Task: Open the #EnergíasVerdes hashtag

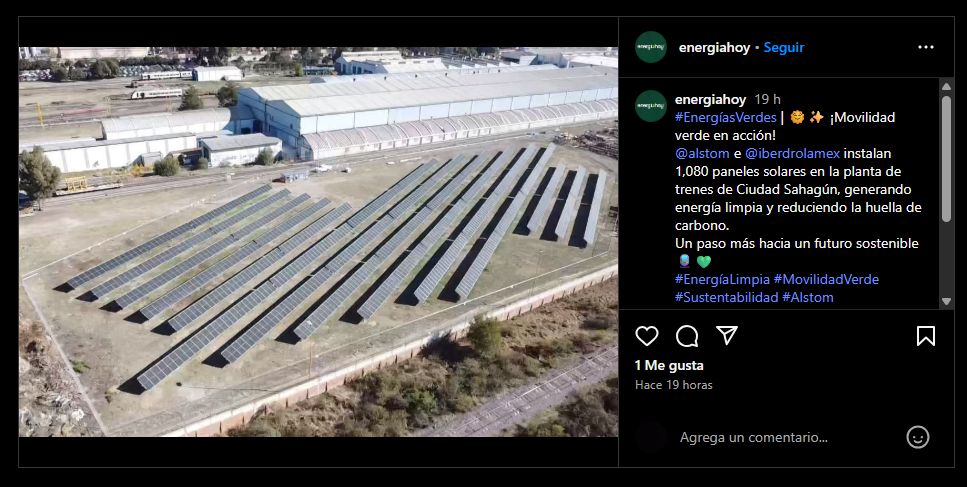Action: pos(725,117)
